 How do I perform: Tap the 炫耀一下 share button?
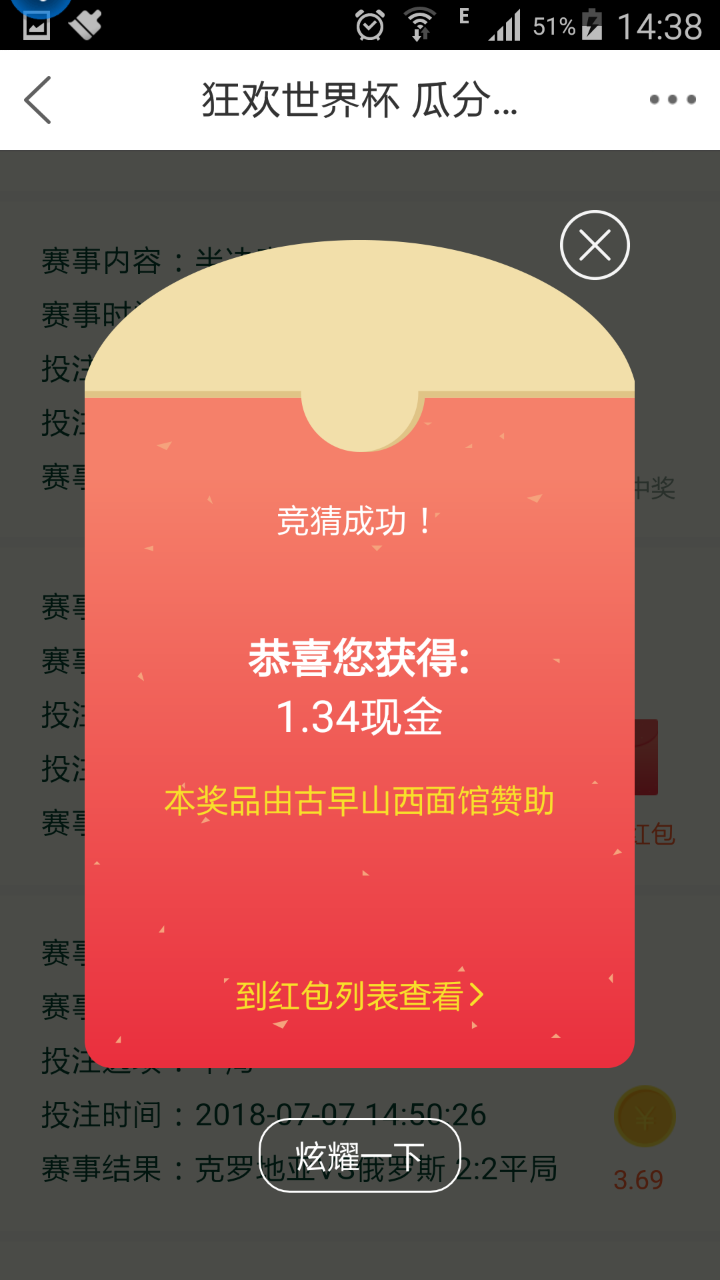[360, 1156]
